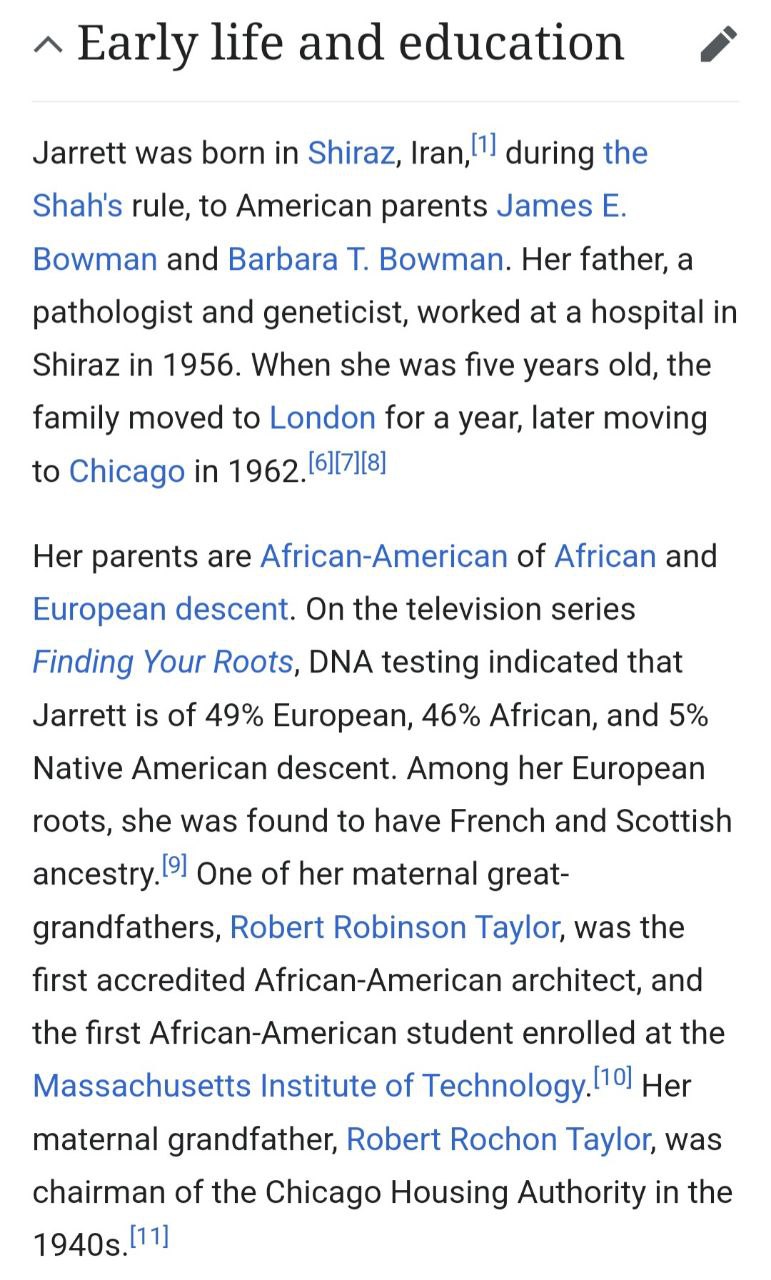
Task: Visit the London article link
Action: (322, 418)
